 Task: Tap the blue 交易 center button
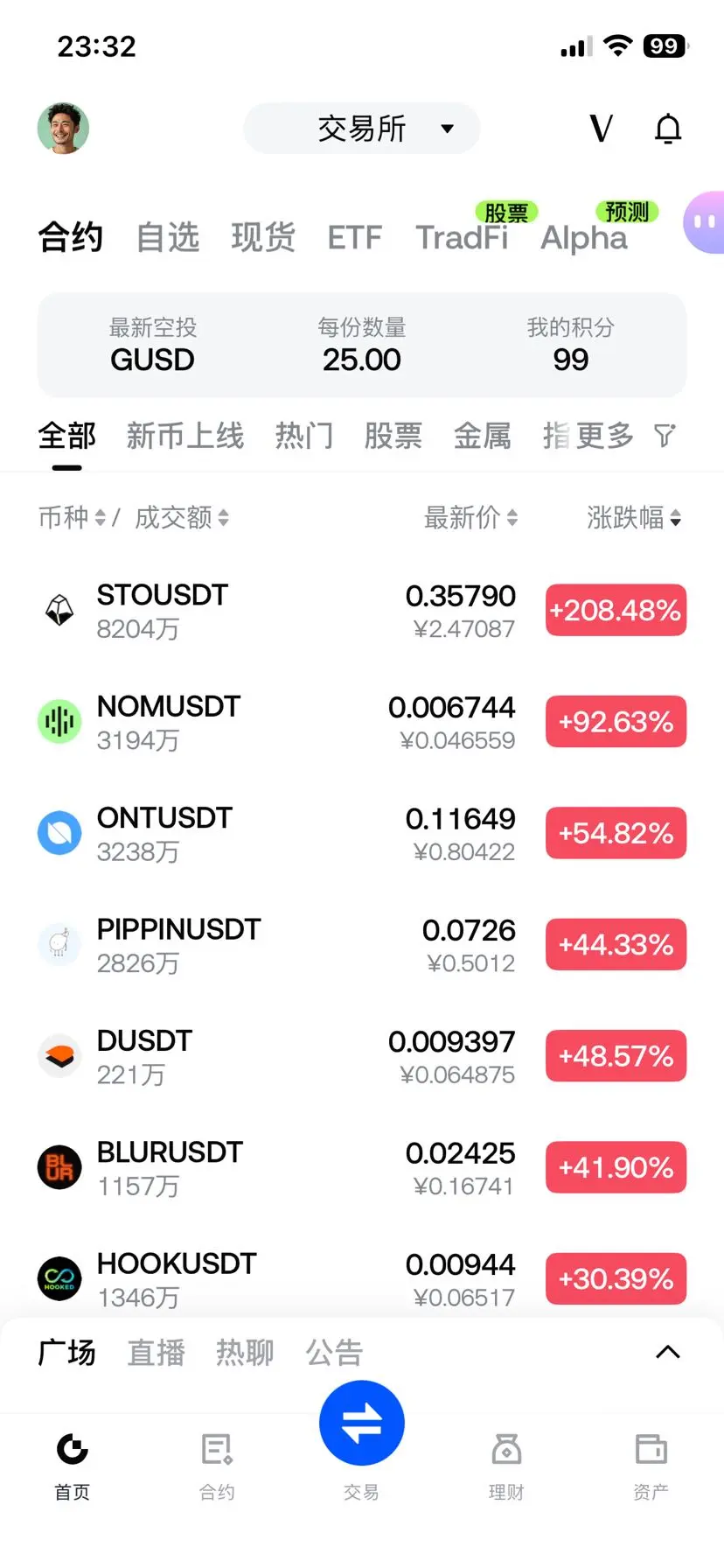(361, 1423)
